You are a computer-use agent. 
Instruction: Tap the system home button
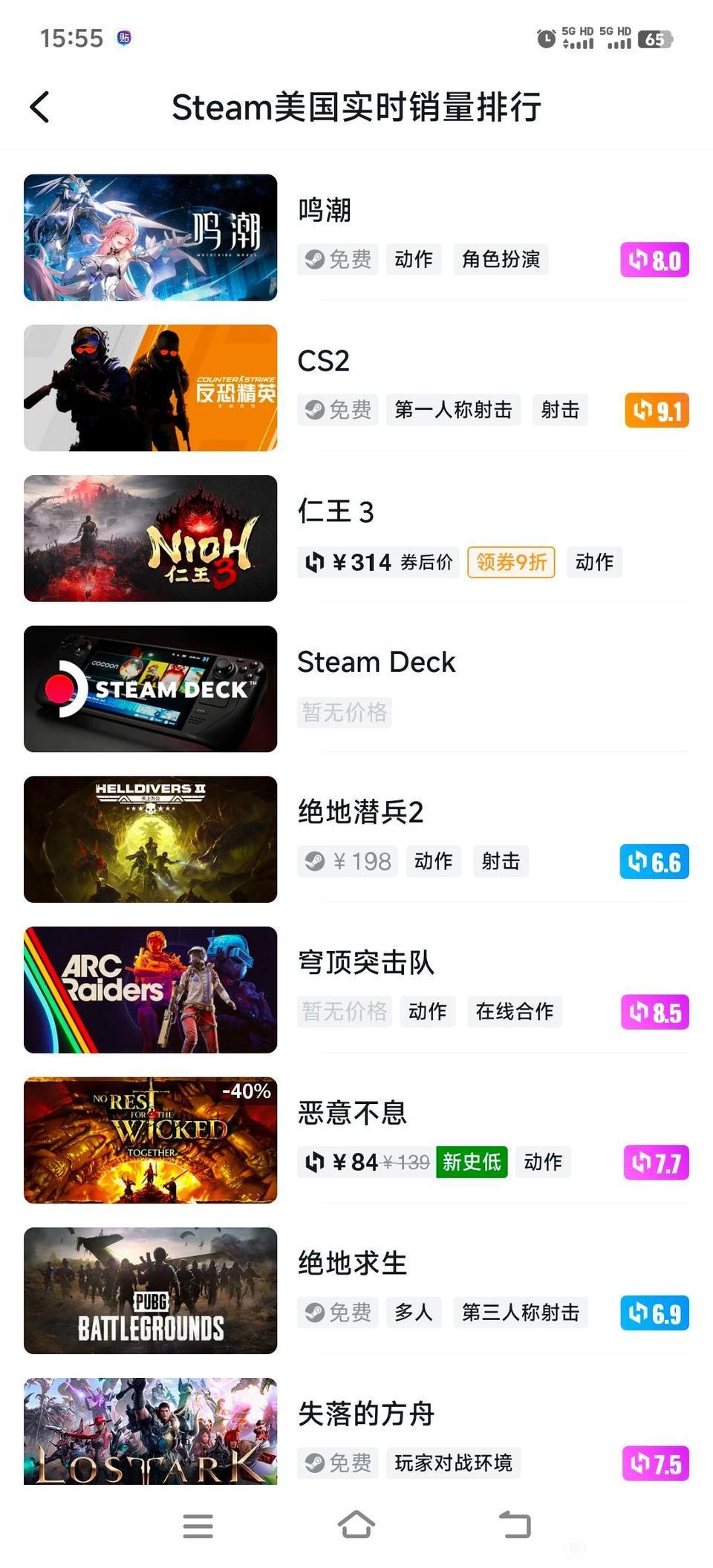click(356, 1525)
